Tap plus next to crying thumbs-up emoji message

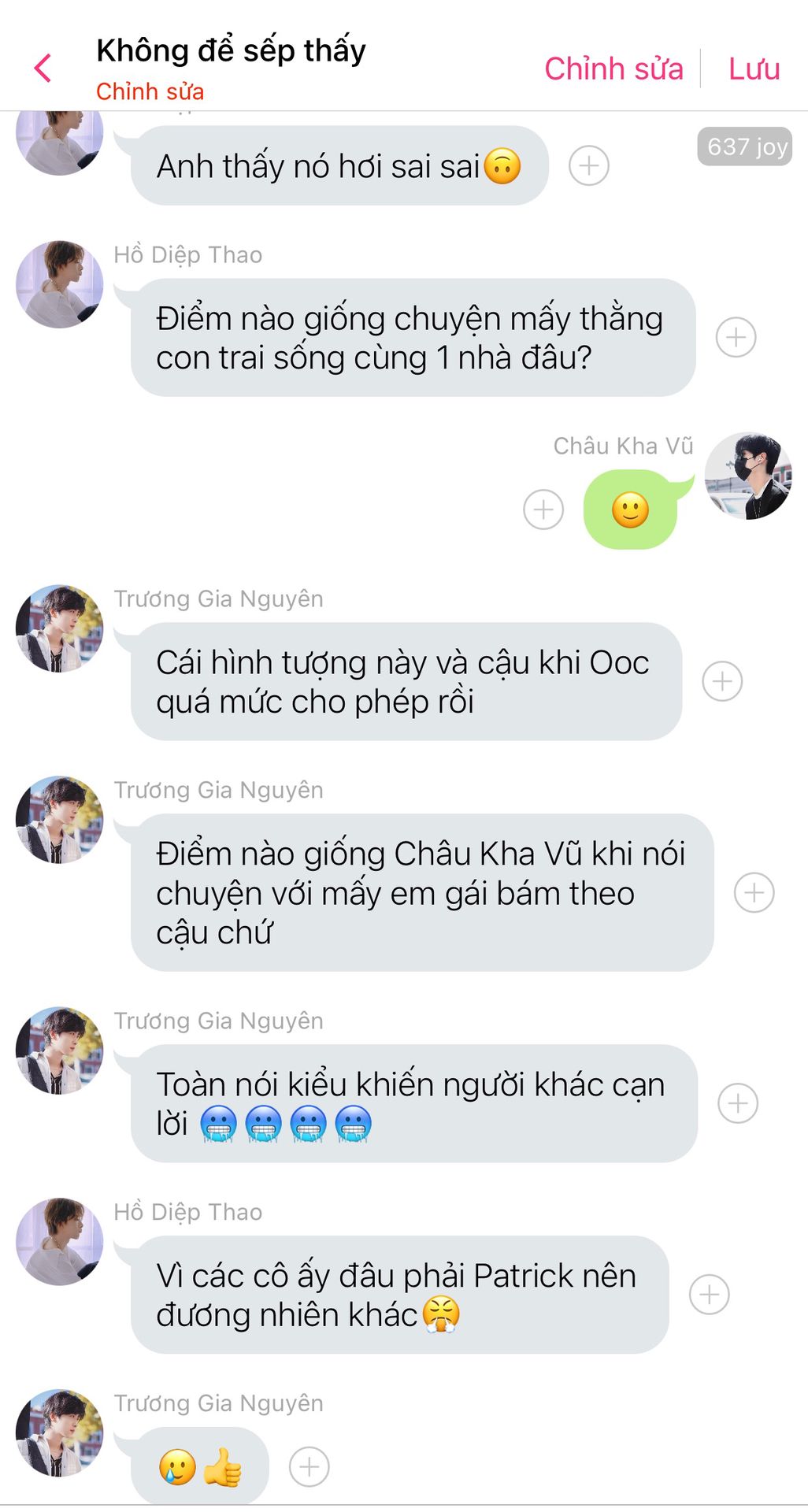[x=309, y=1466]
